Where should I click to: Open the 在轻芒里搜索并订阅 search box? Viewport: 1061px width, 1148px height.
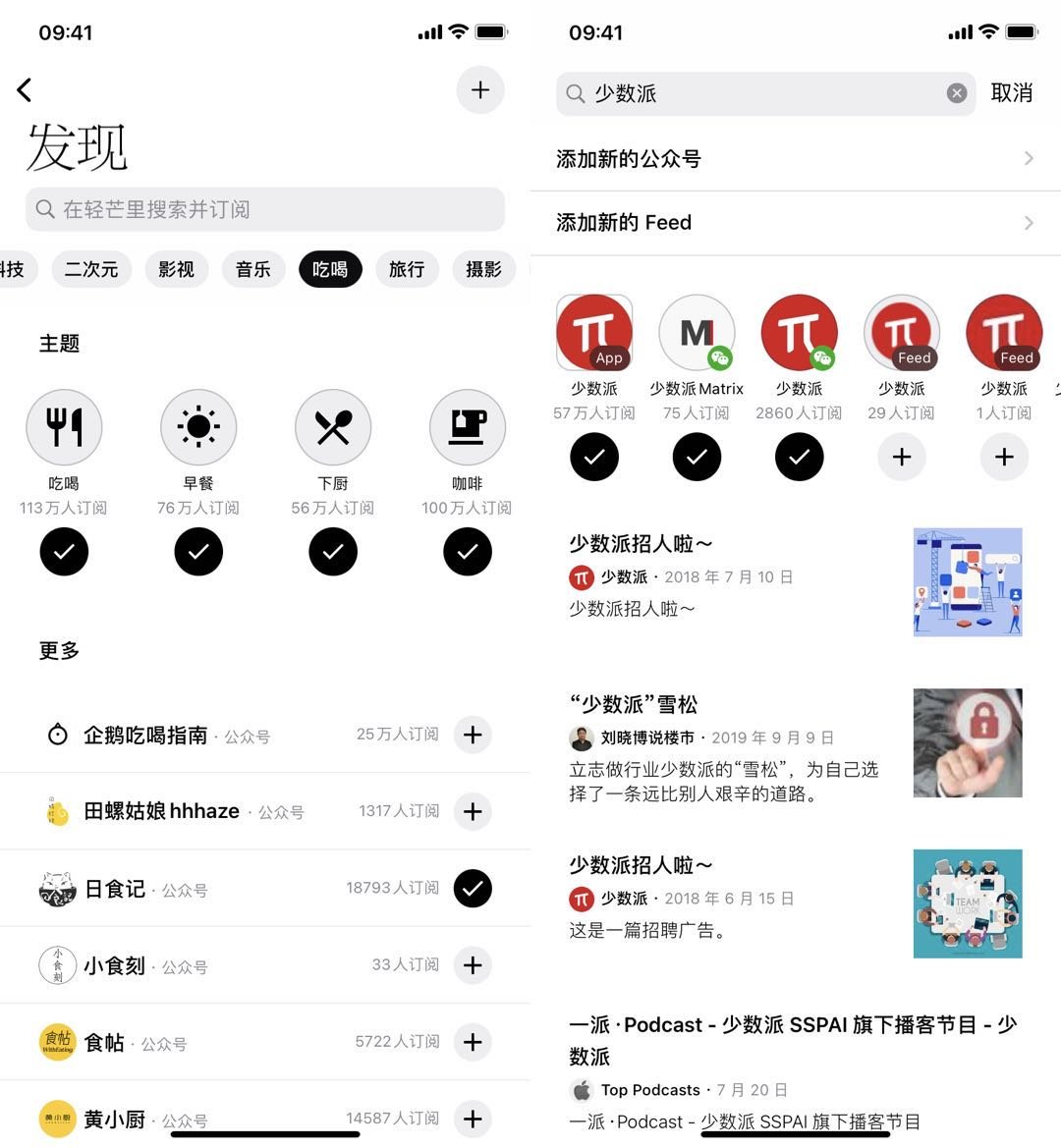click(265, 209)
